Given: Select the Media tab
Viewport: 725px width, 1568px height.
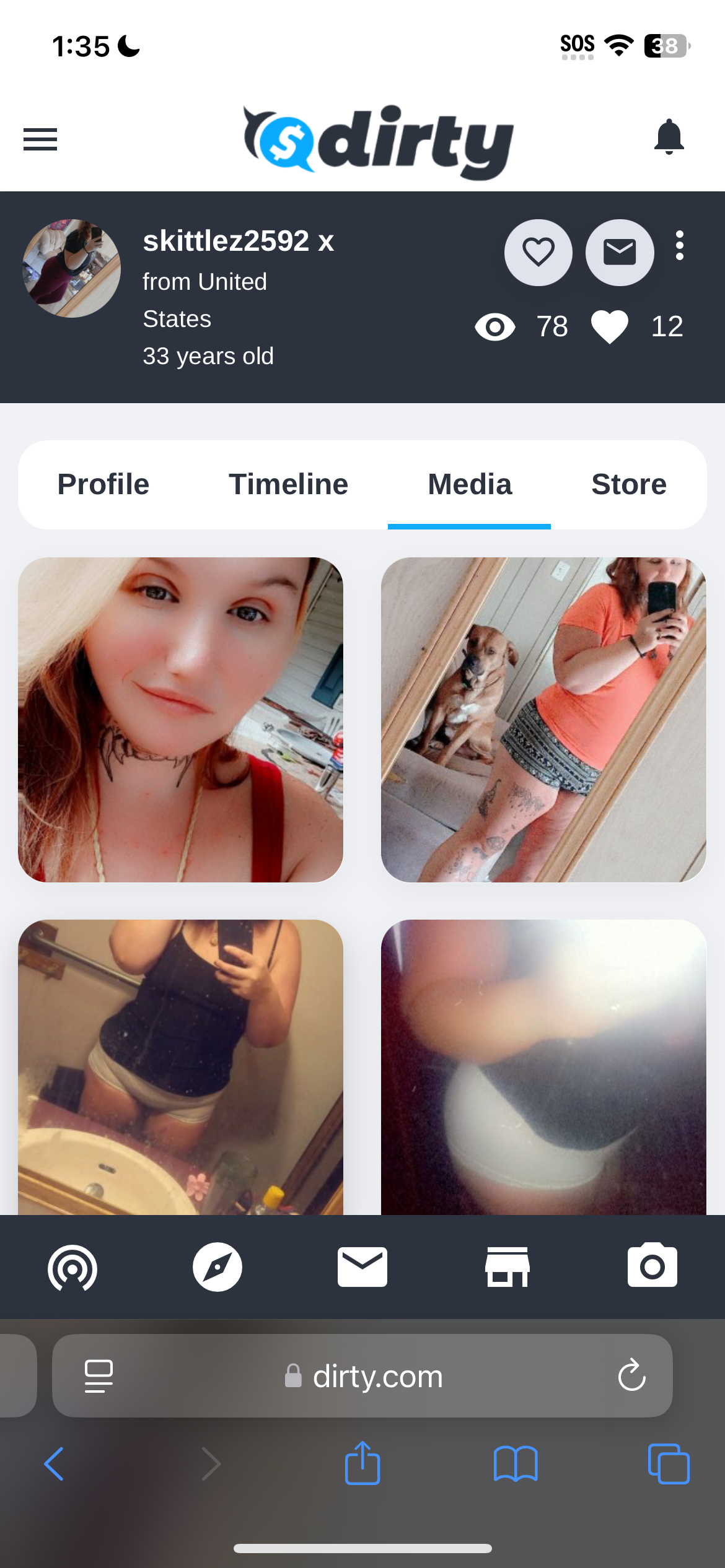Looking at the screenshot, I should pos(470,484).
